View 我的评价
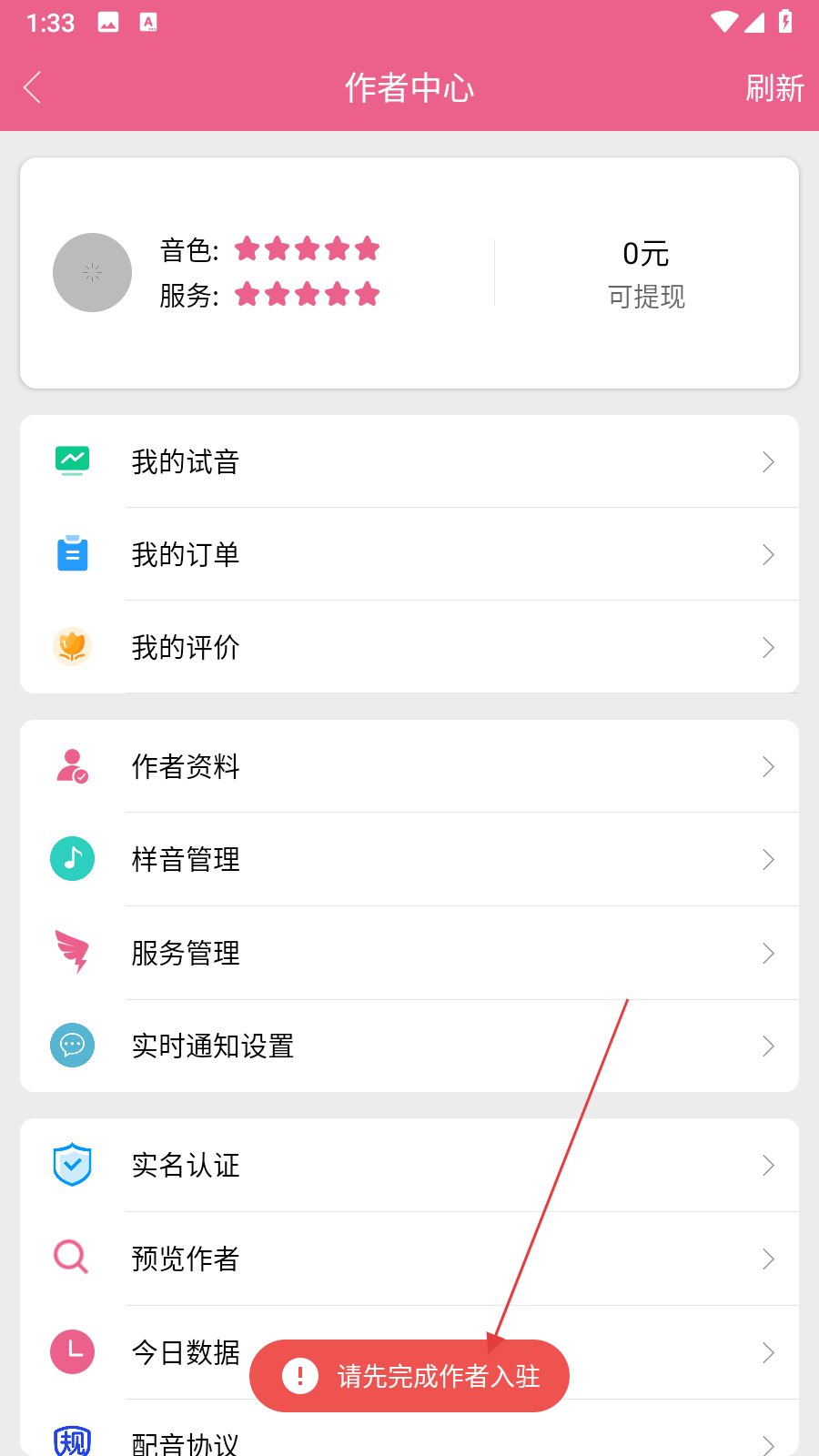 coord(409,648)
